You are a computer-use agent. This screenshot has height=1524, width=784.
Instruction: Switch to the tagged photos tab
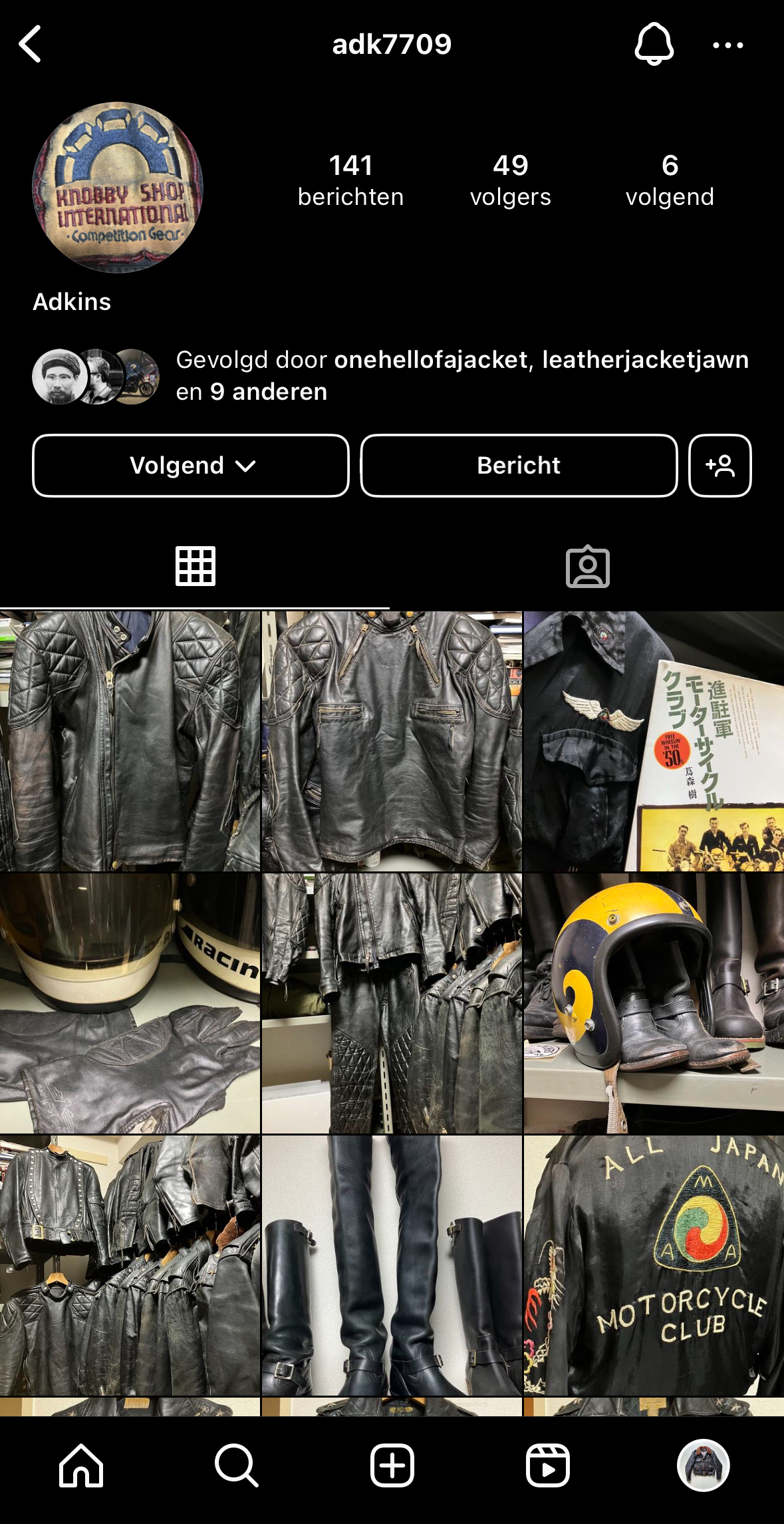588,567
